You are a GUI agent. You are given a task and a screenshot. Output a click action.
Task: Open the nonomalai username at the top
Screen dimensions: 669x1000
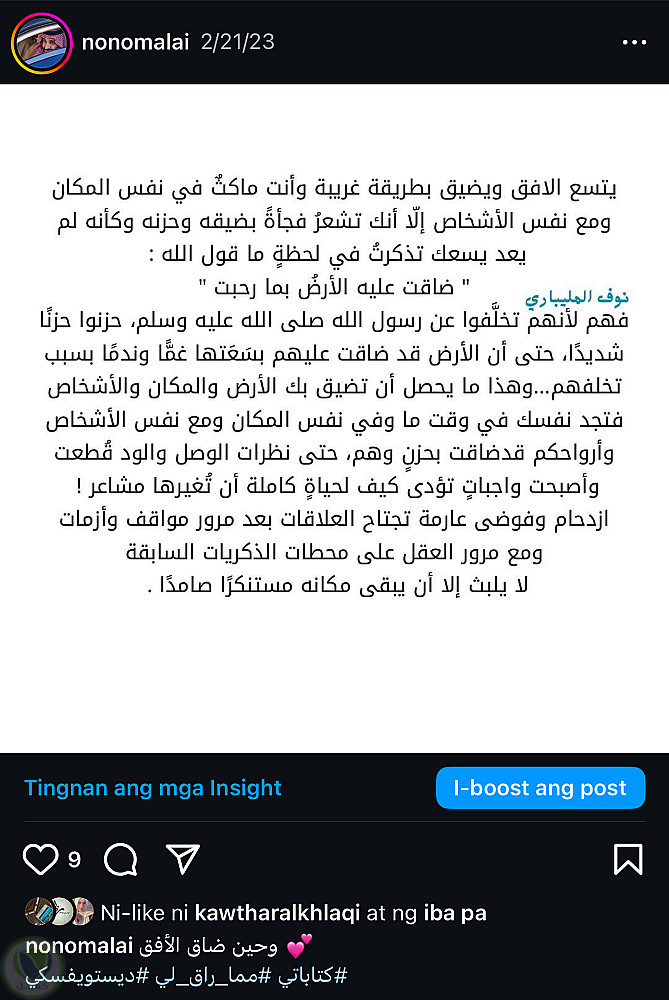(x=137, y=43)
